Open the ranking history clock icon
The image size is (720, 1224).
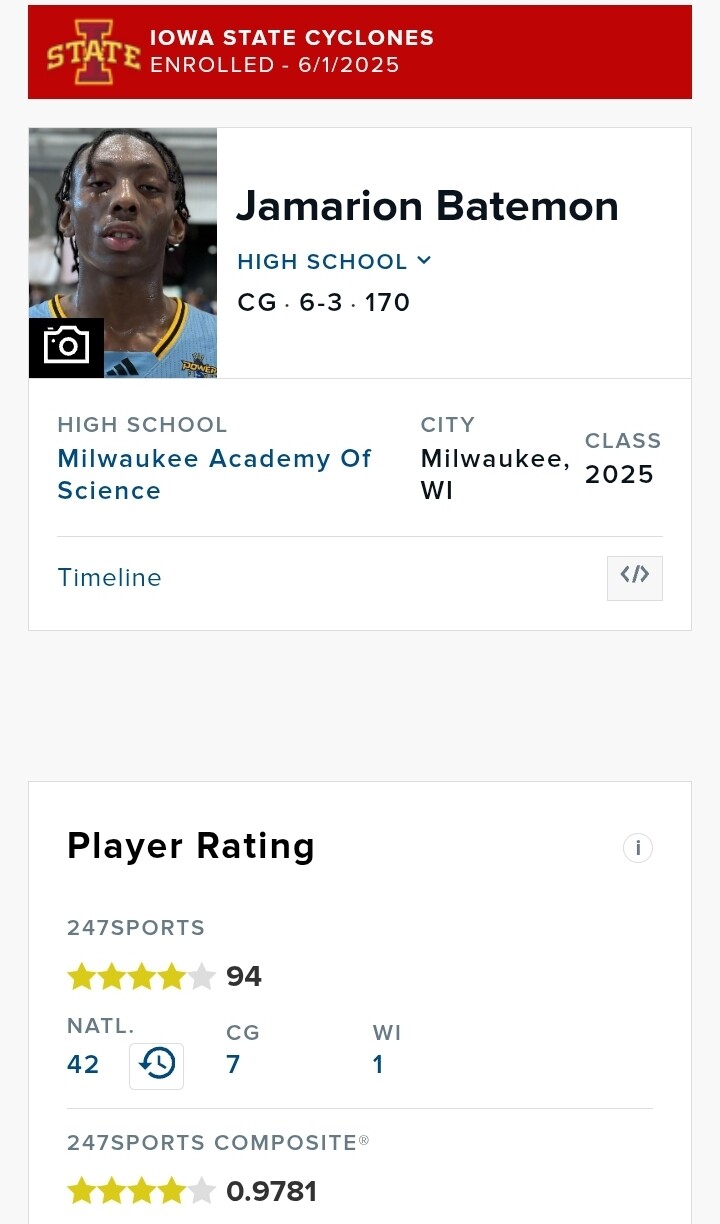click(x=156, y=1065)
